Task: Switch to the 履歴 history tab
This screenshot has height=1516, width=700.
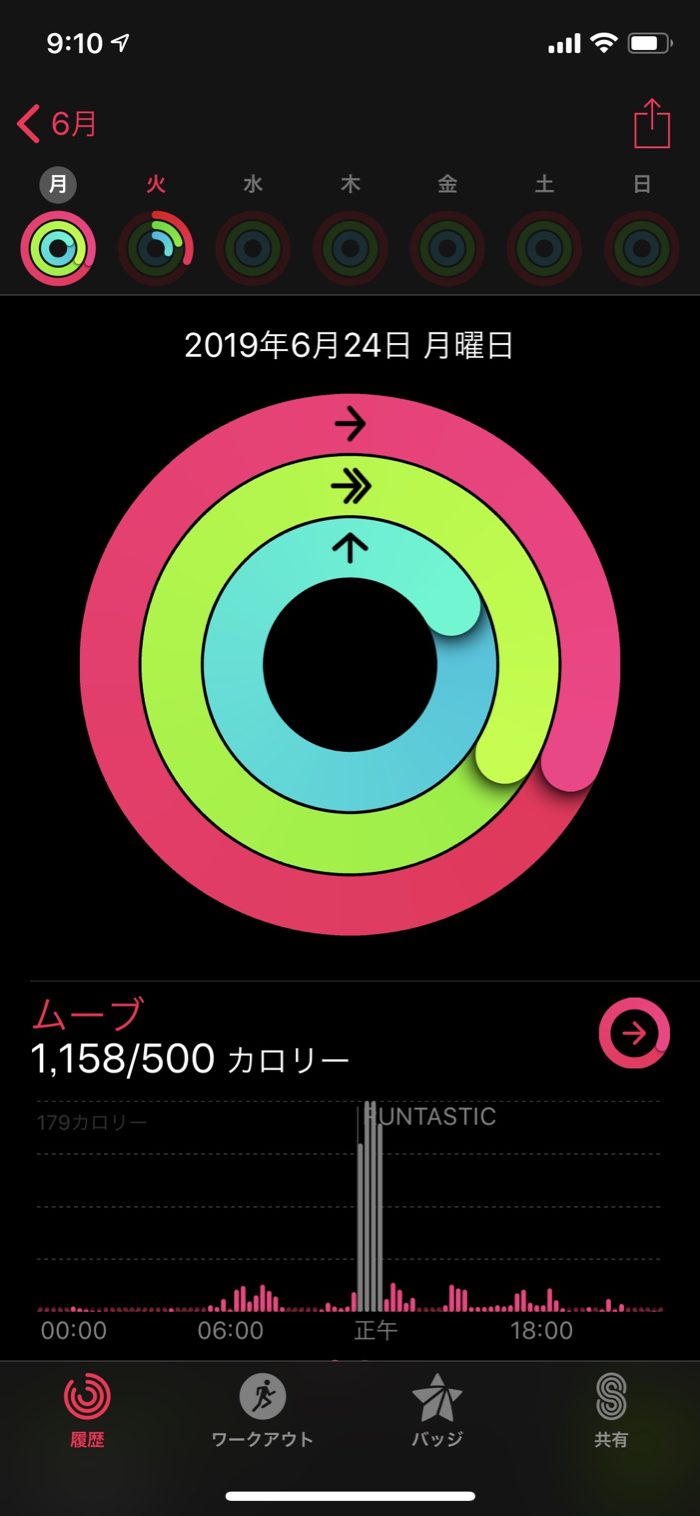Action: point(87,1410)
